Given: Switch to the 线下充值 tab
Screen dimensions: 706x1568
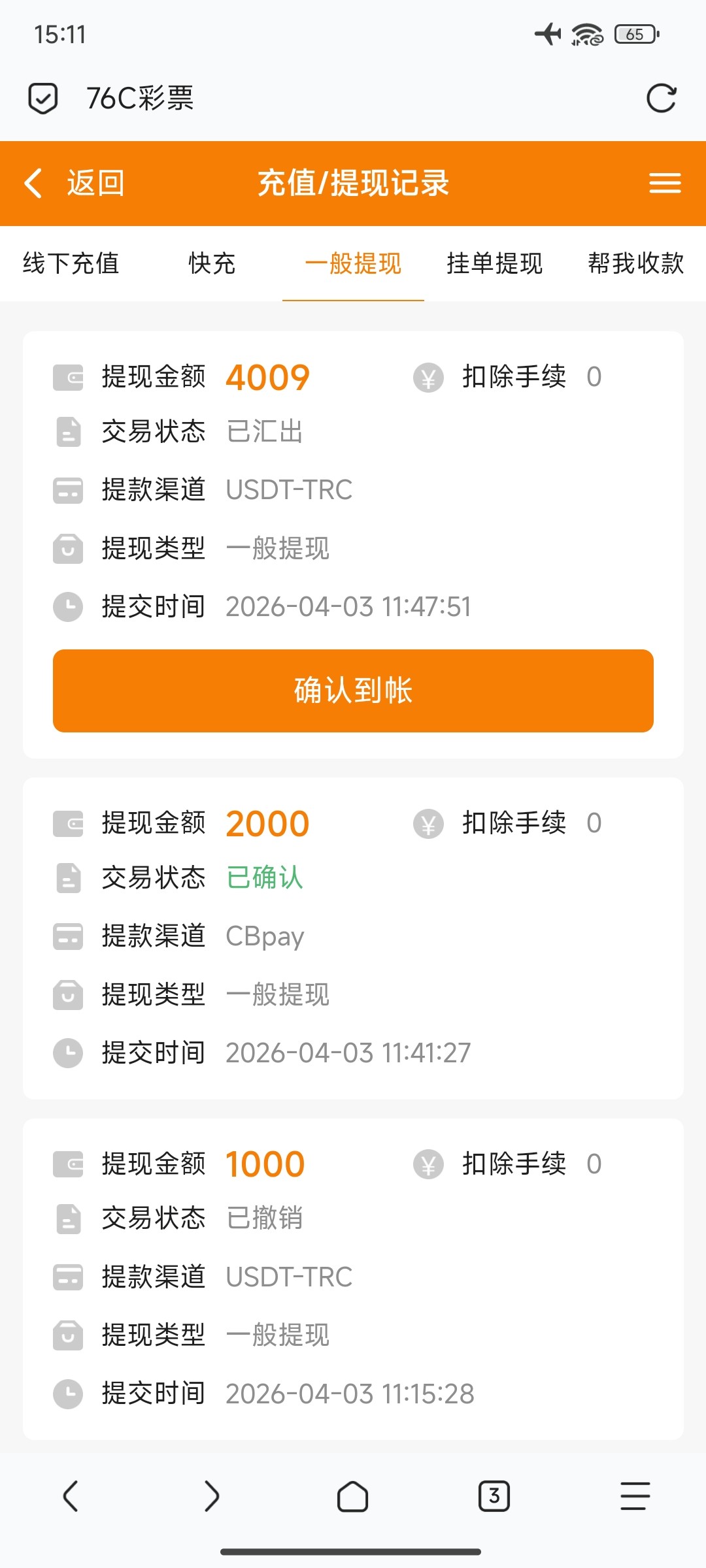Looking at the screenshot, I should (x=71, y=264).
